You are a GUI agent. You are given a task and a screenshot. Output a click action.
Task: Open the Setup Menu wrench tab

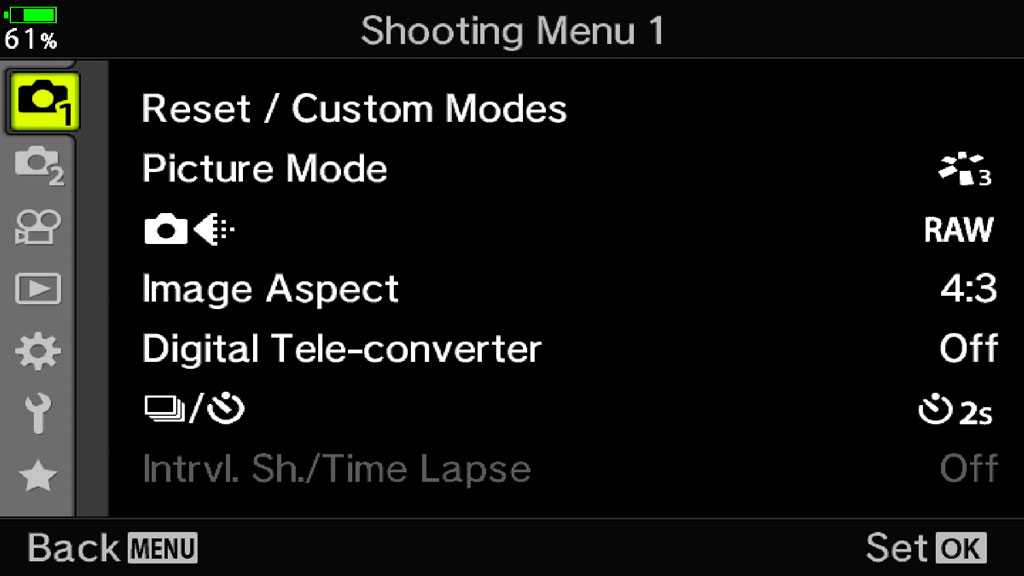(40, 412)
